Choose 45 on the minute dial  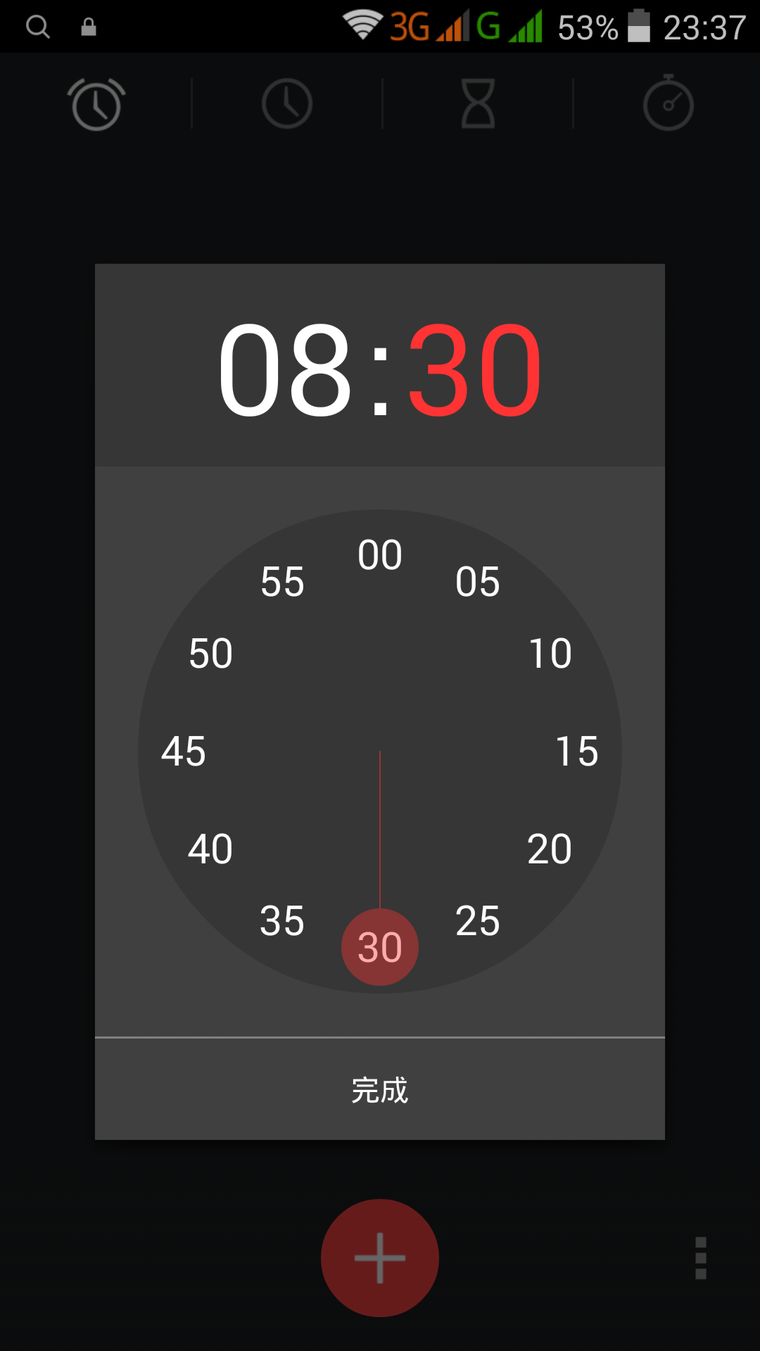tap(184, 752)
